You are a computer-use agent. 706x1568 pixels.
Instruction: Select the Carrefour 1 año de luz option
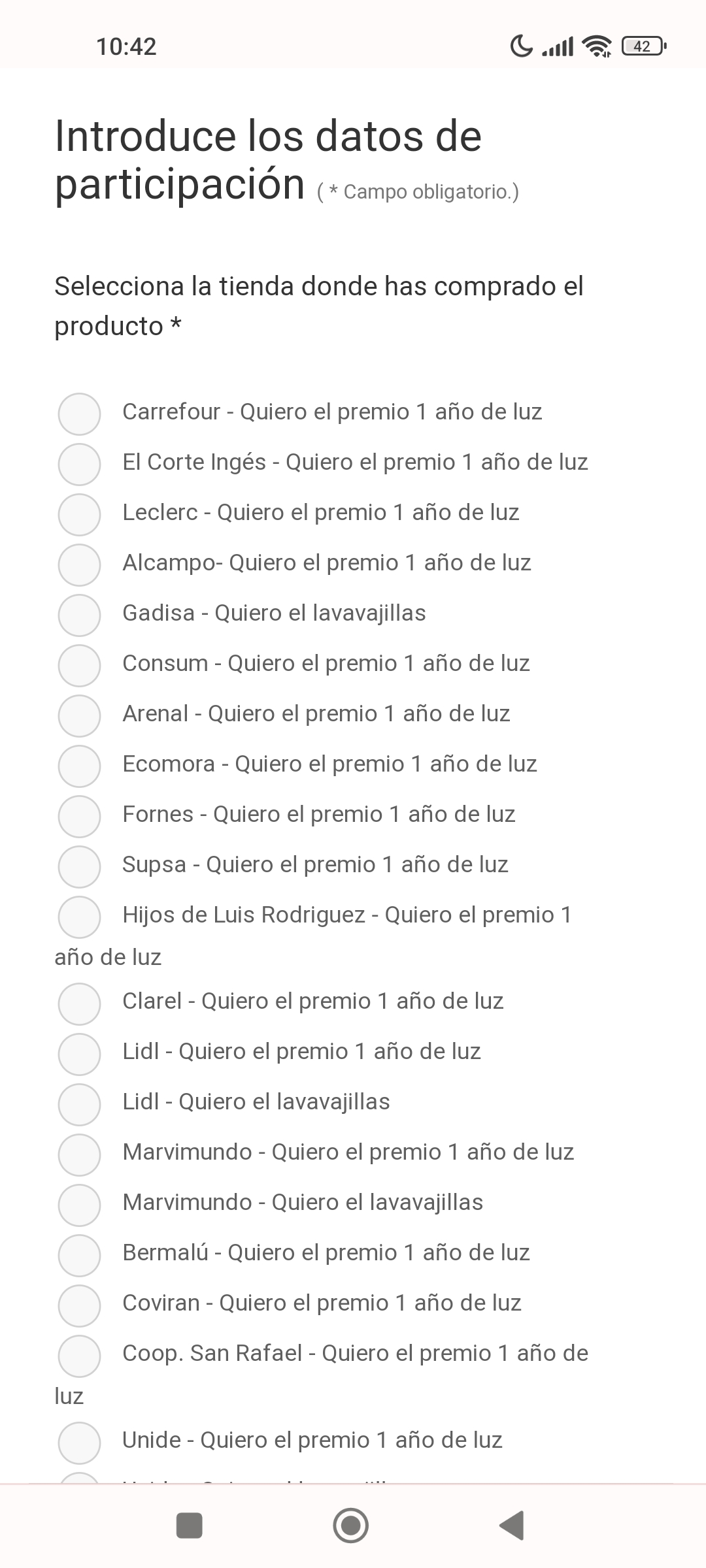tap(79, 414)
